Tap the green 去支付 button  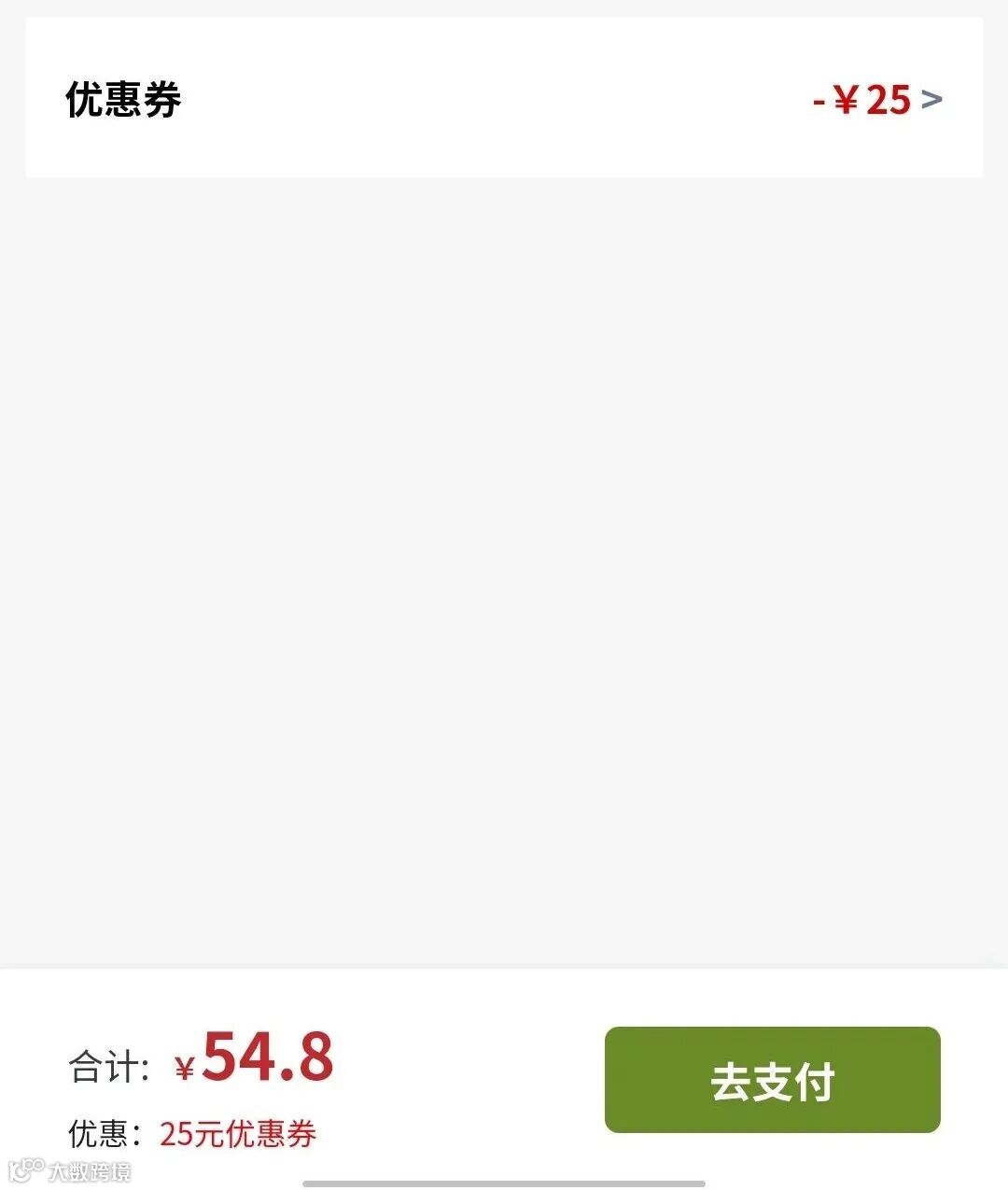772,1080
